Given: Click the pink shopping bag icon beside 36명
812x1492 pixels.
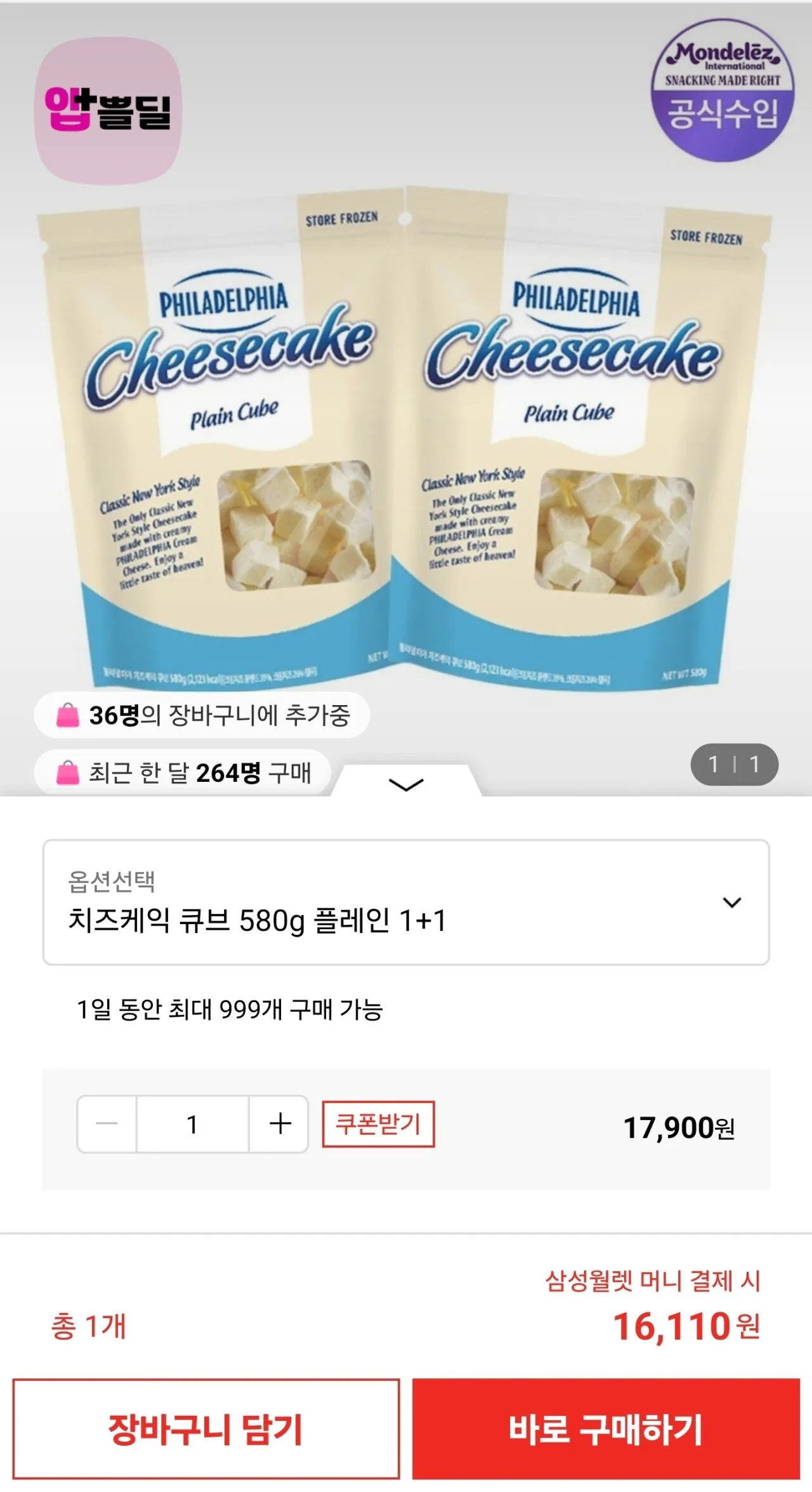Looking at the screenshot, I should [69, 714].
